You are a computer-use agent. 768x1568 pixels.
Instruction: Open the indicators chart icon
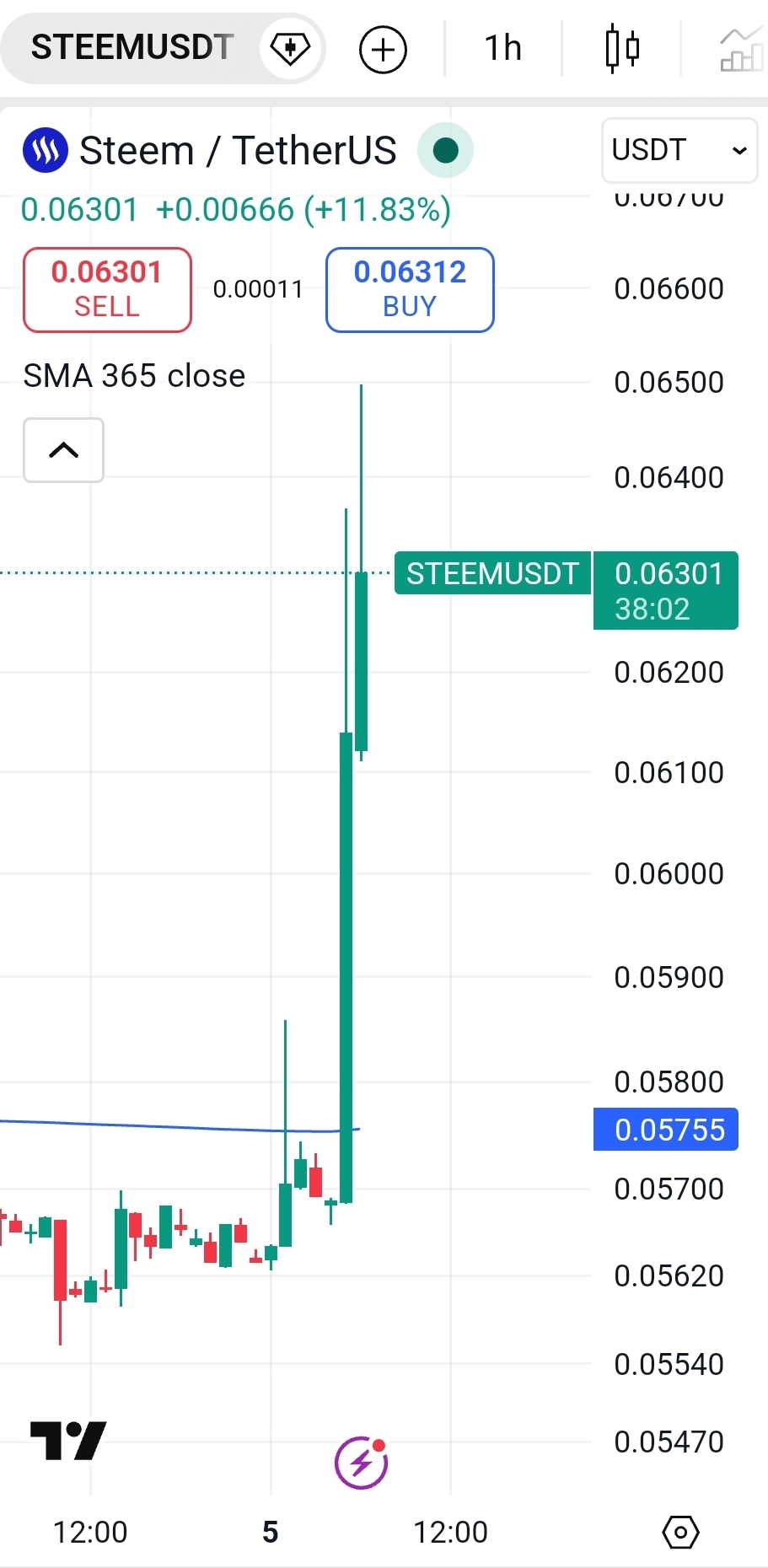pyautogui.click(x=742, y=49)
